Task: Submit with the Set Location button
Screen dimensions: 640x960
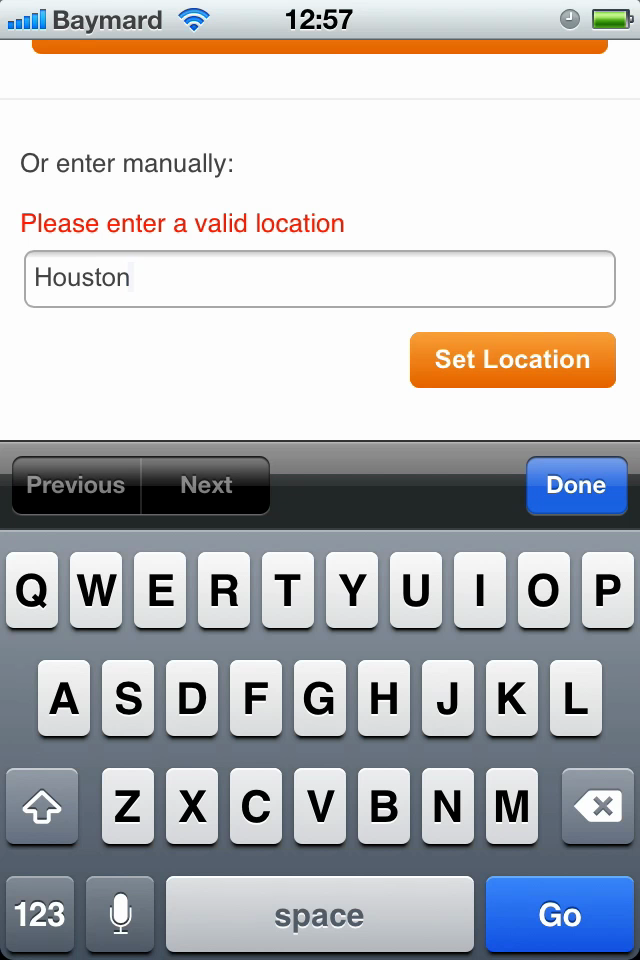Action: tap(512, 360)
